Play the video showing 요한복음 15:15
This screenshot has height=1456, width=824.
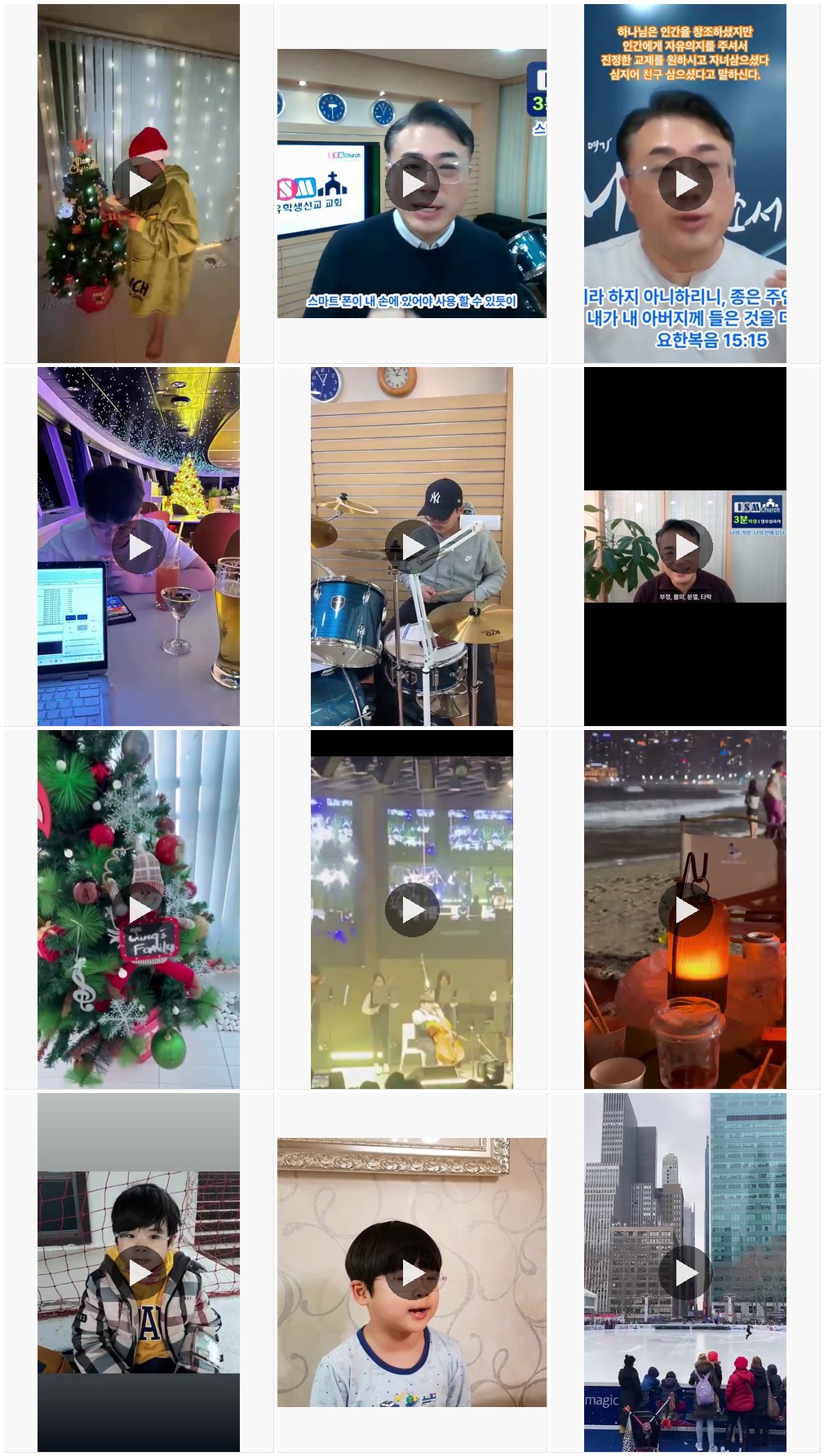685,184
